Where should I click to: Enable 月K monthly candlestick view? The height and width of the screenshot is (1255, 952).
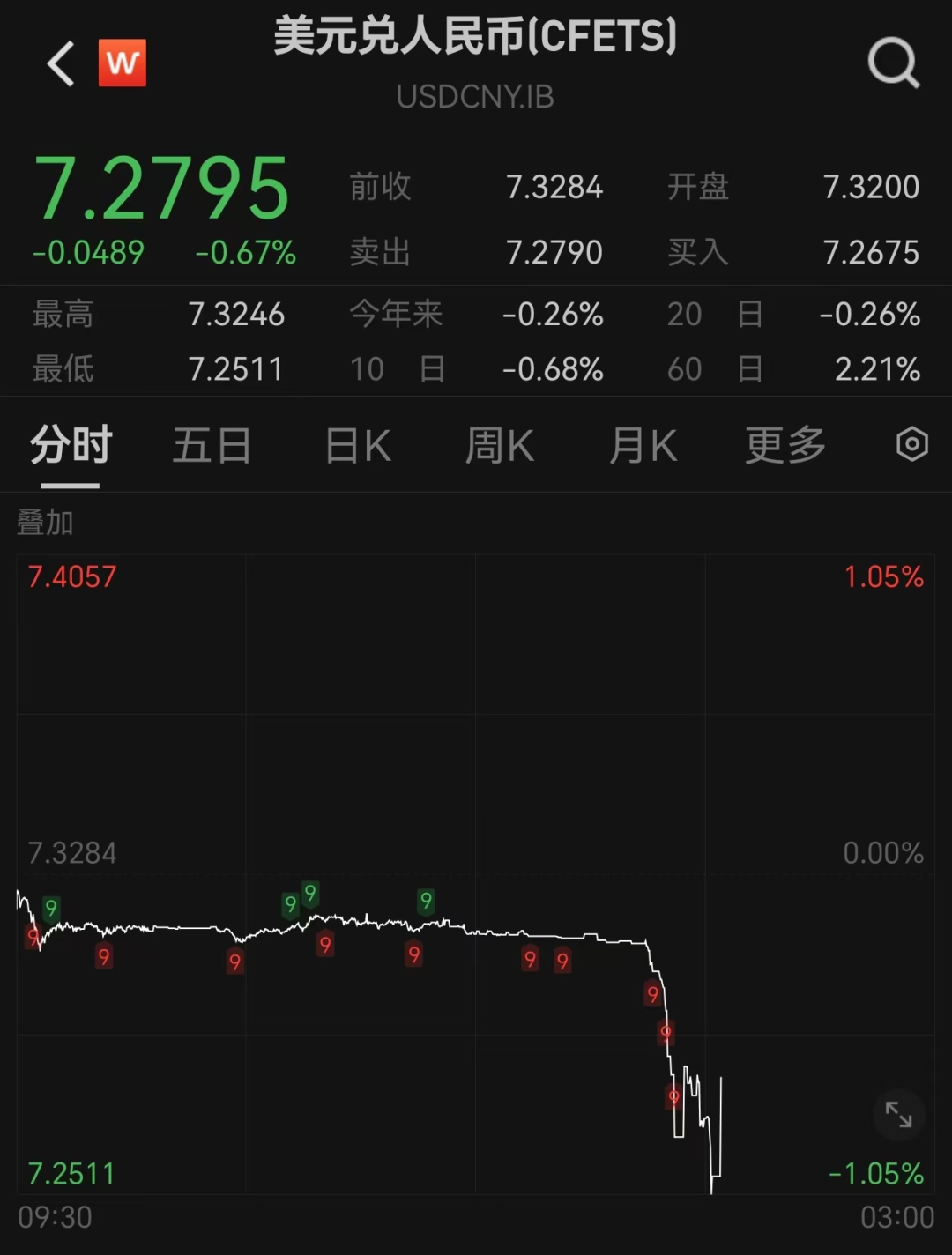[643, 446]
